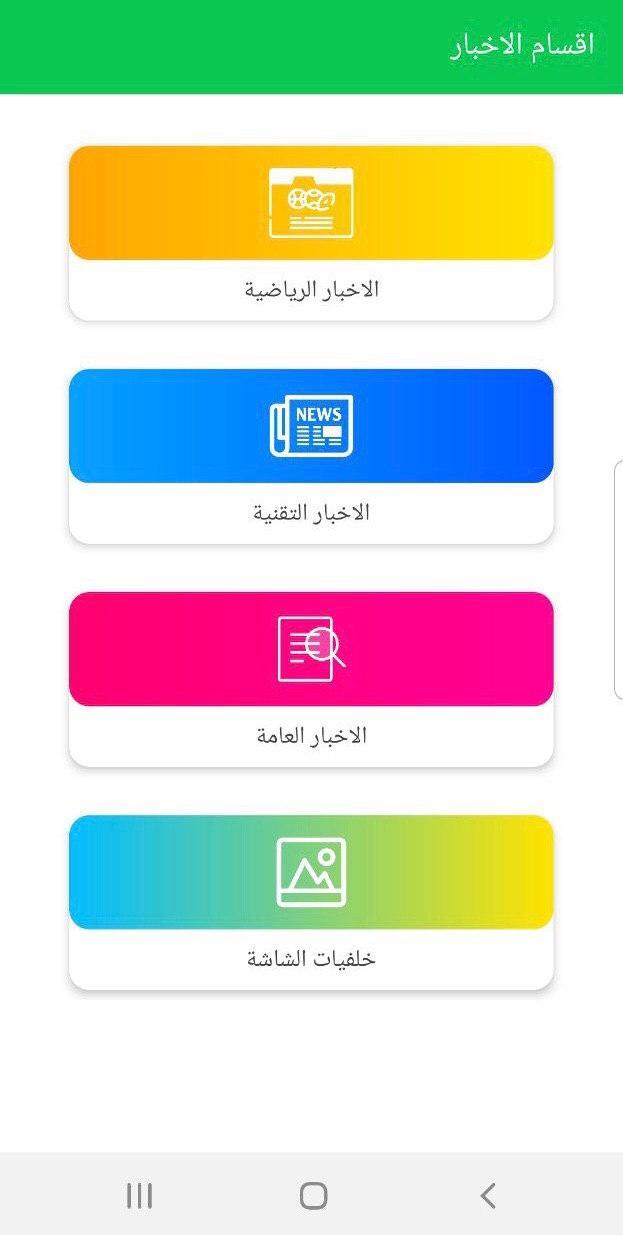This screenshot has width=623, height=1235.
Task: Tap the system home button
Action: coord(313,1195)
